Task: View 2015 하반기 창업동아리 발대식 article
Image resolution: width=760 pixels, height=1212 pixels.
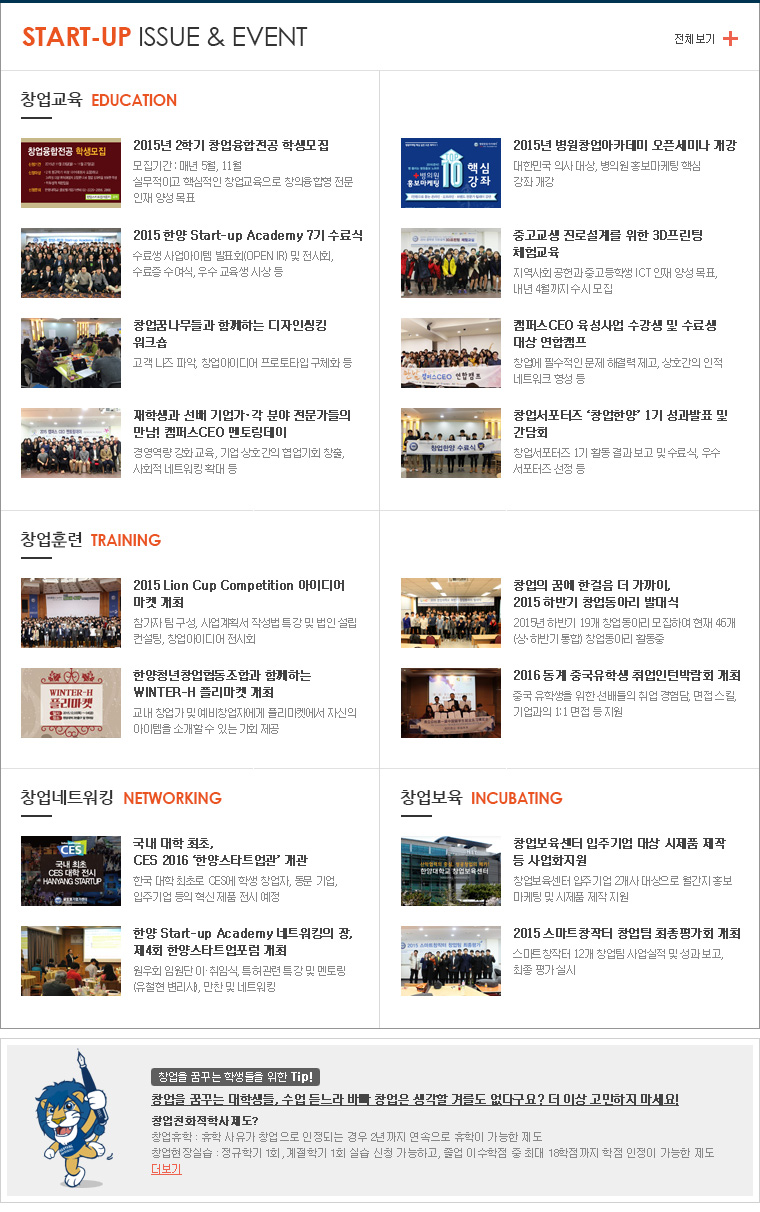Action: (596, 594)
